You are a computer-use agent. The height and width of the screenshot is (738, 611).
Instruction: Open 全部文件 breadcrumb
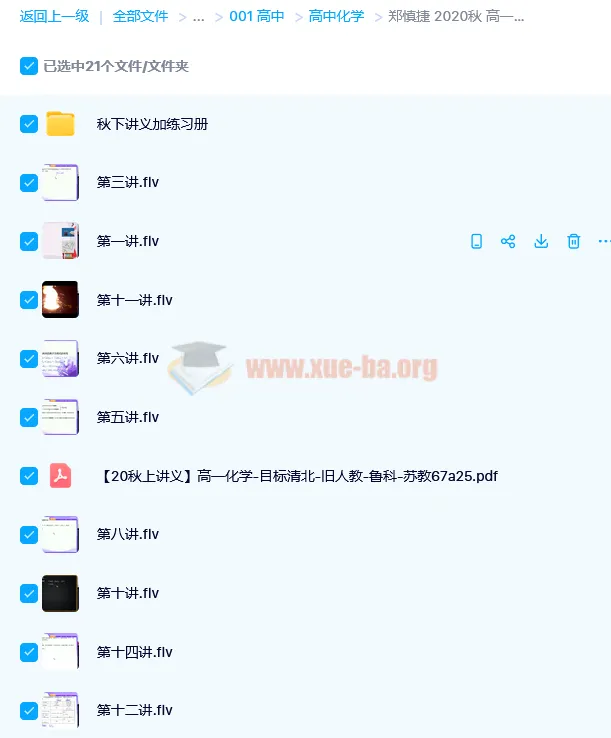tap(140, 17)
